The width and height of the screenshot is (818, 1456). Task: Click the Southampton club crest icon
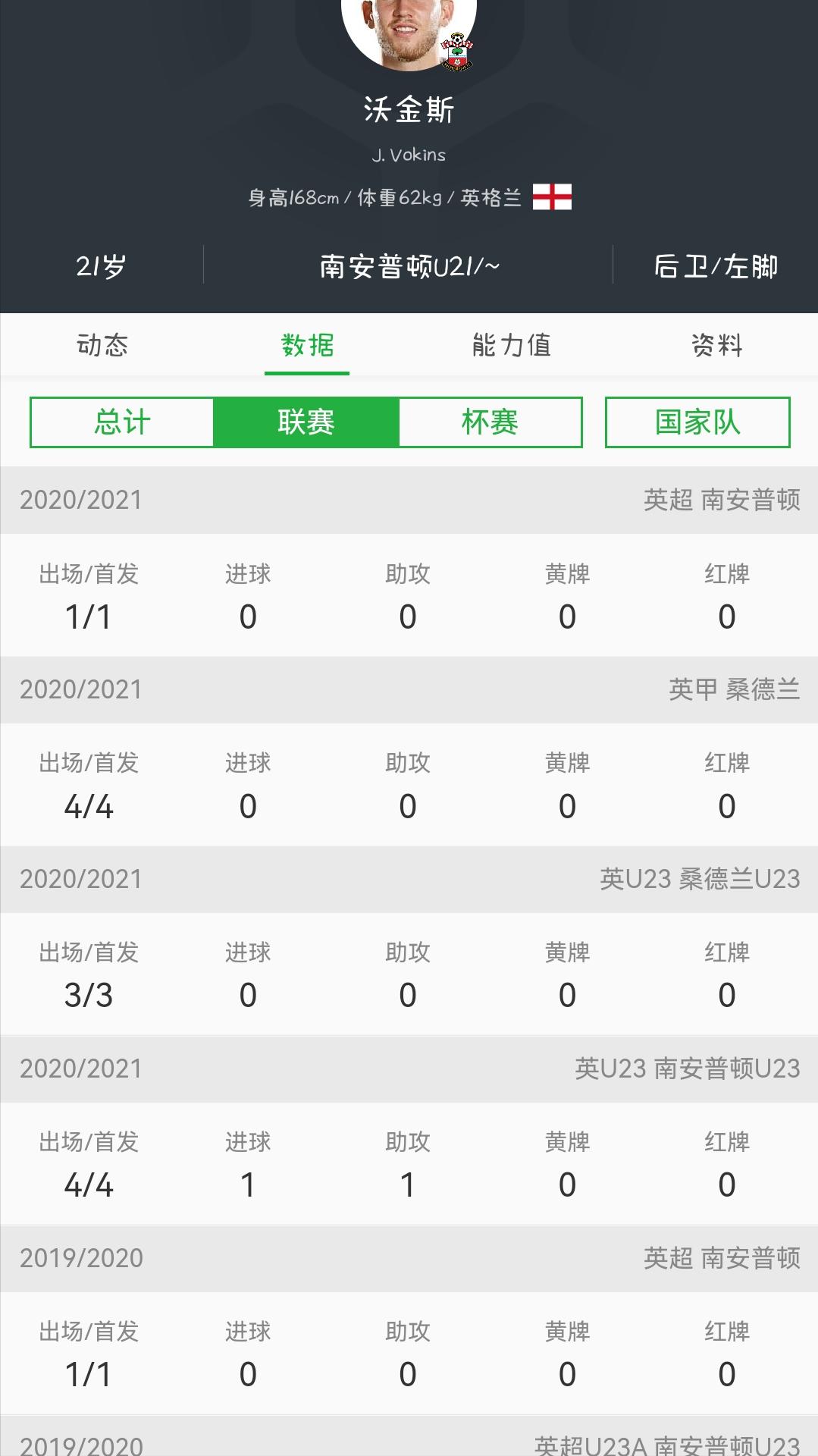[457, 49]
